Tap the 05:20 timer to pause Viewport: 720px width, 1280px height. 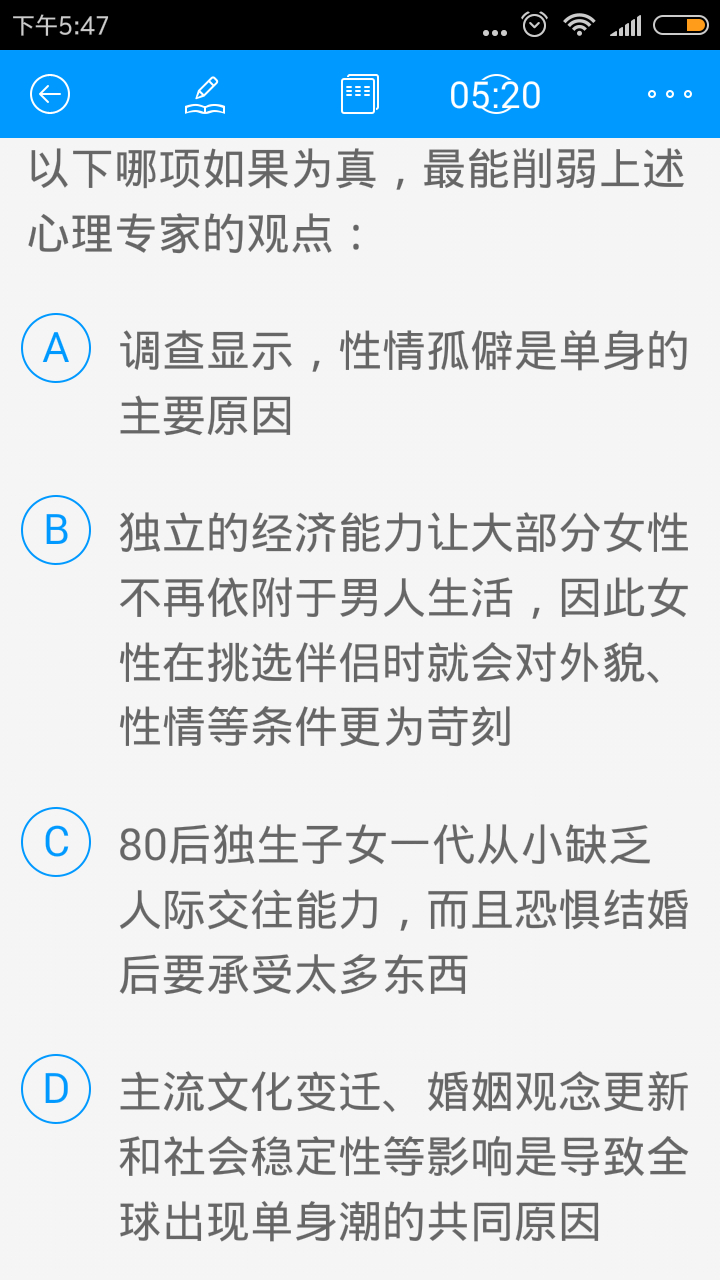[x=495, y=94]
